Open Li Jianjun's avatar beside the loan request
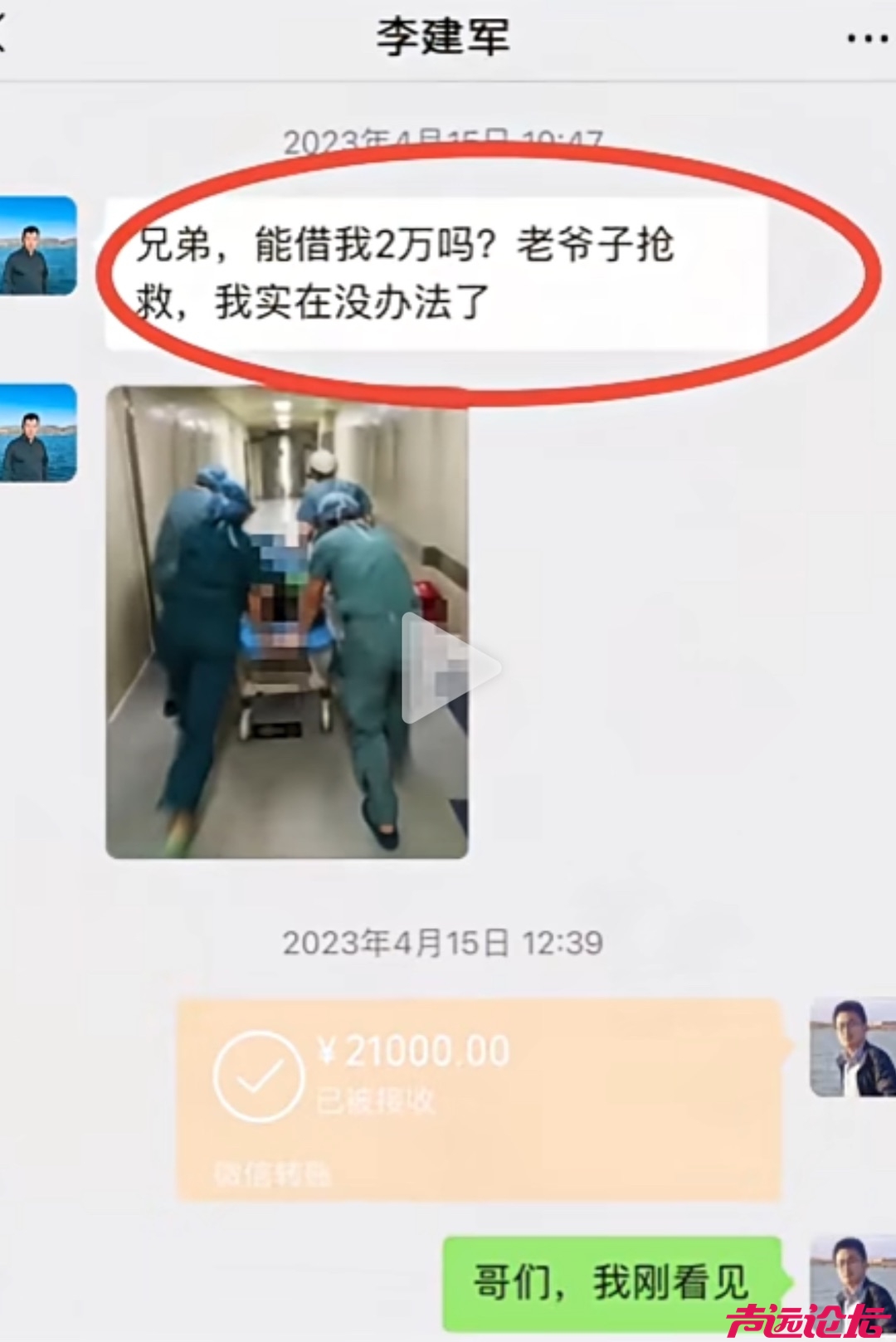896x1342 pixels. 38,246
